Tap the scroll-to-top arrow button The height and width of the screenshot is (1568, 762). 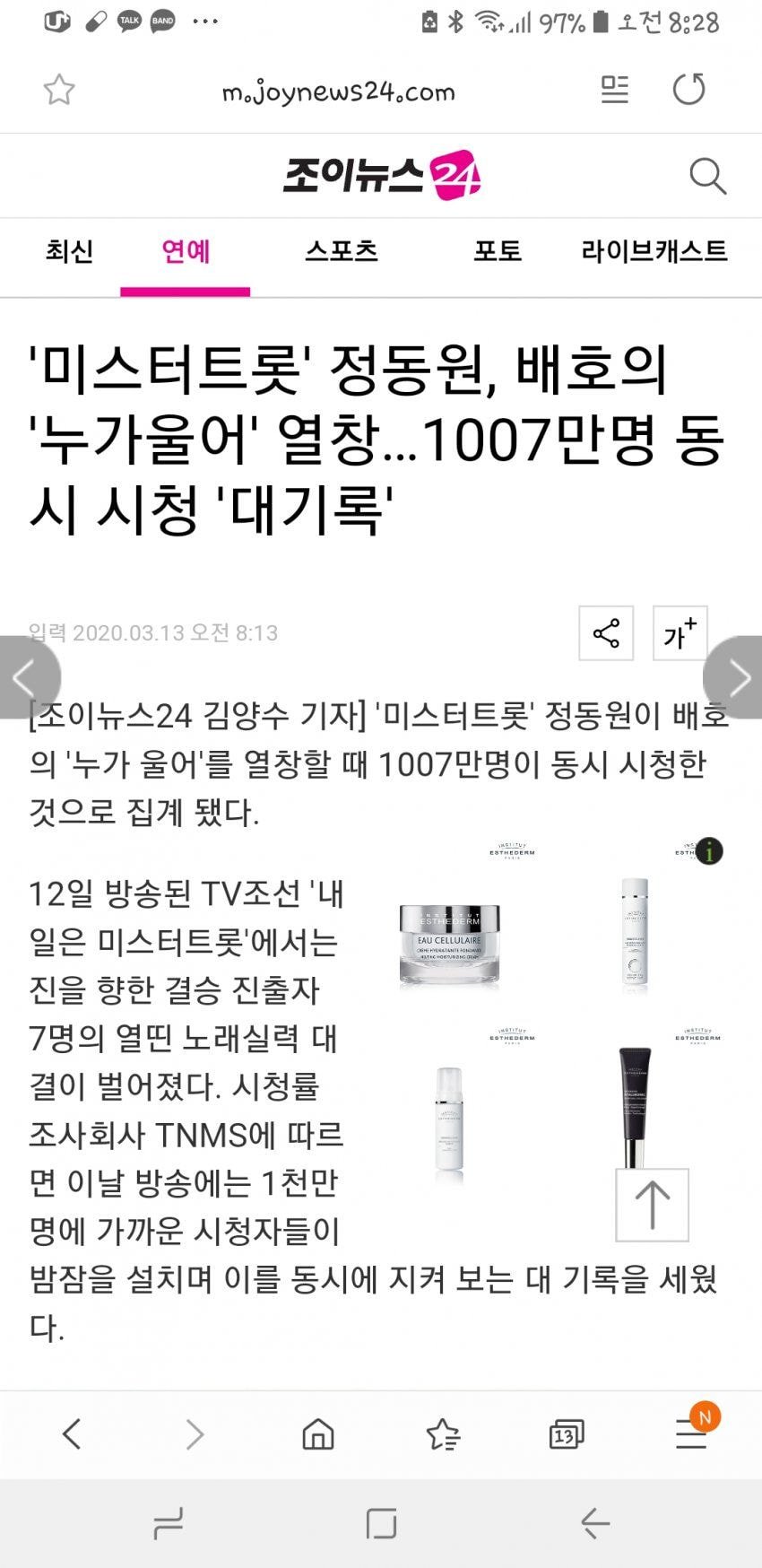(x=652, y=1205)
